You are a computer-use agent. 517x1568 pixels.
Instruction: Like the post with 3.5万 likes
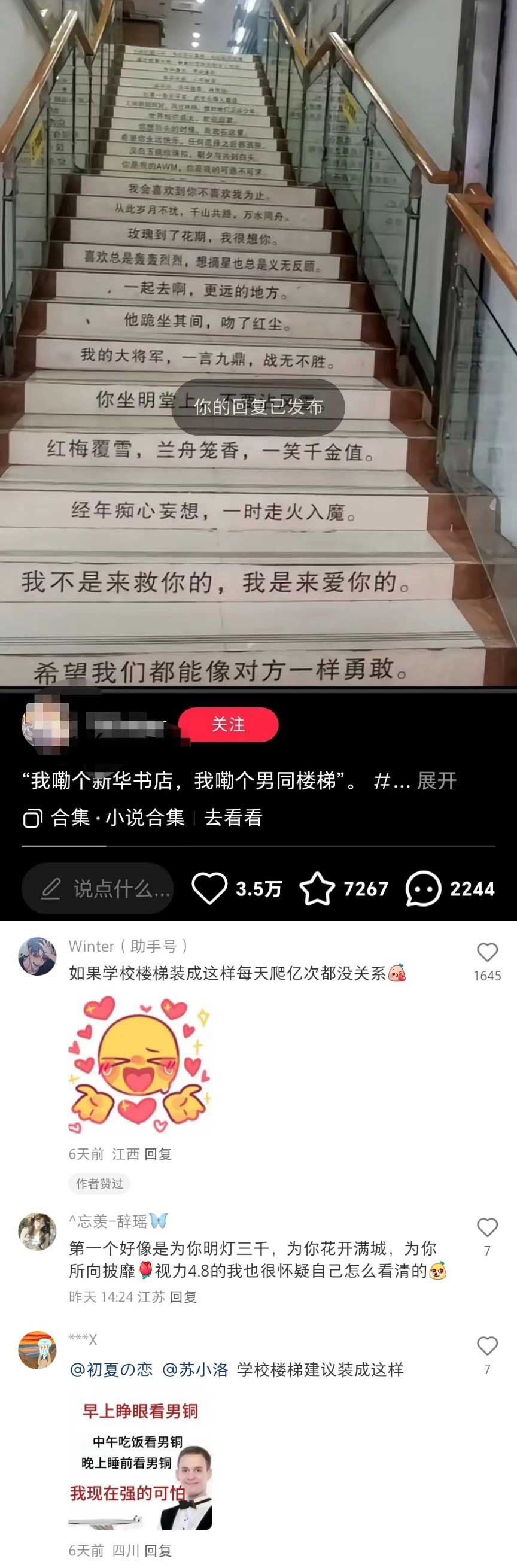(x=209, y=888)
